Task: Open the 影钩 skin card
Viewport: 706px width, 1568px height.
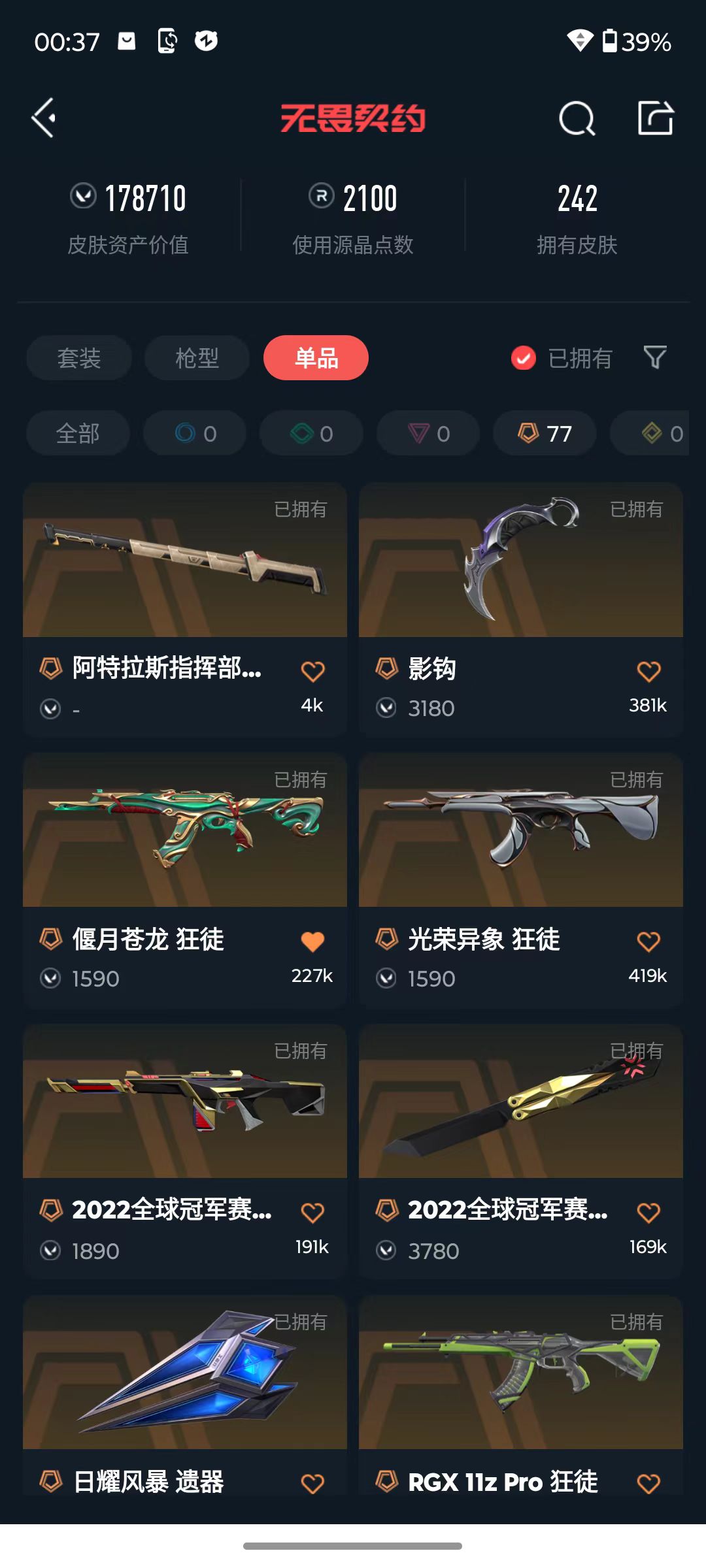Action: tap(521, 610)
